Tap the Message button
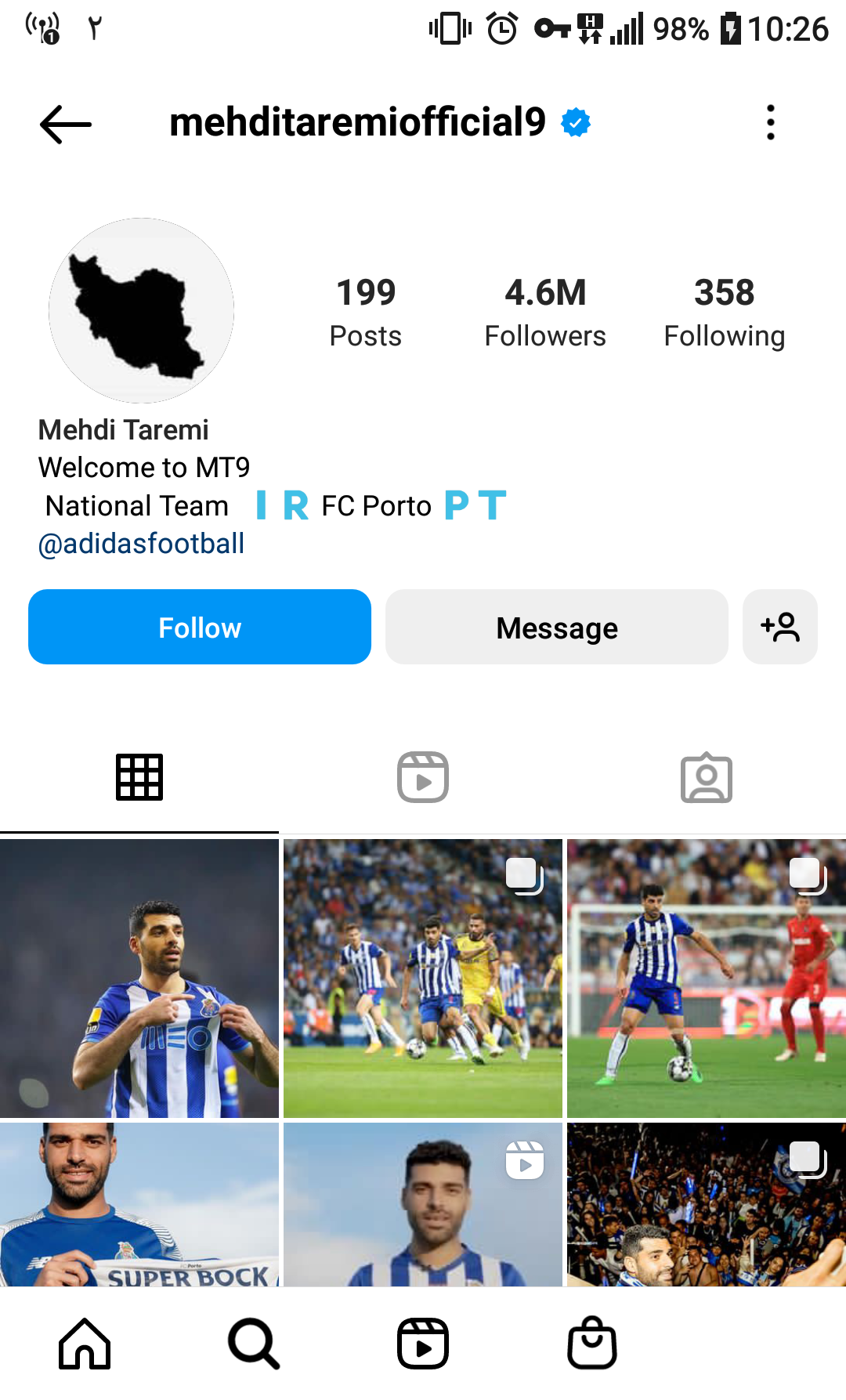The image size is (846, 1400). [557, 628]
